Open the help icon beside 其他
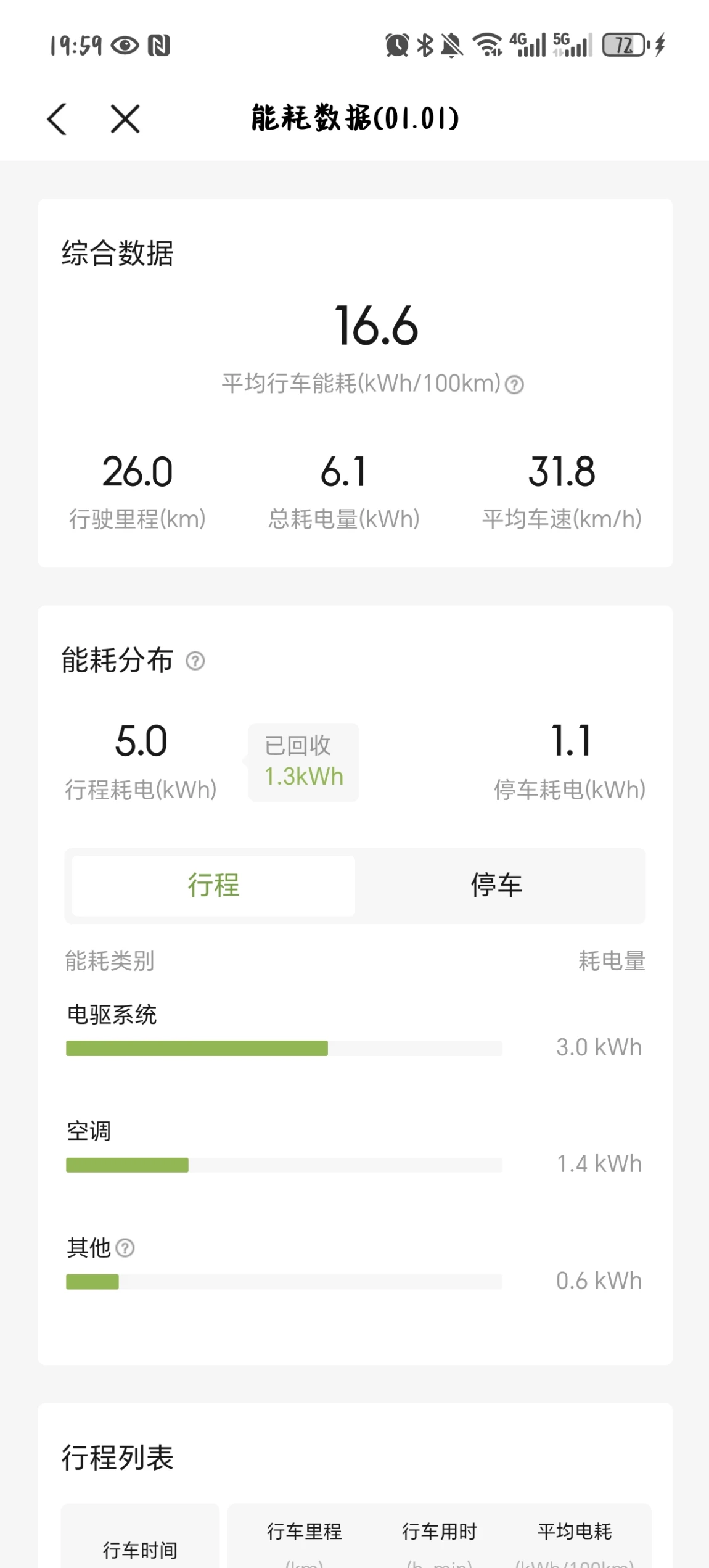 125,1248
